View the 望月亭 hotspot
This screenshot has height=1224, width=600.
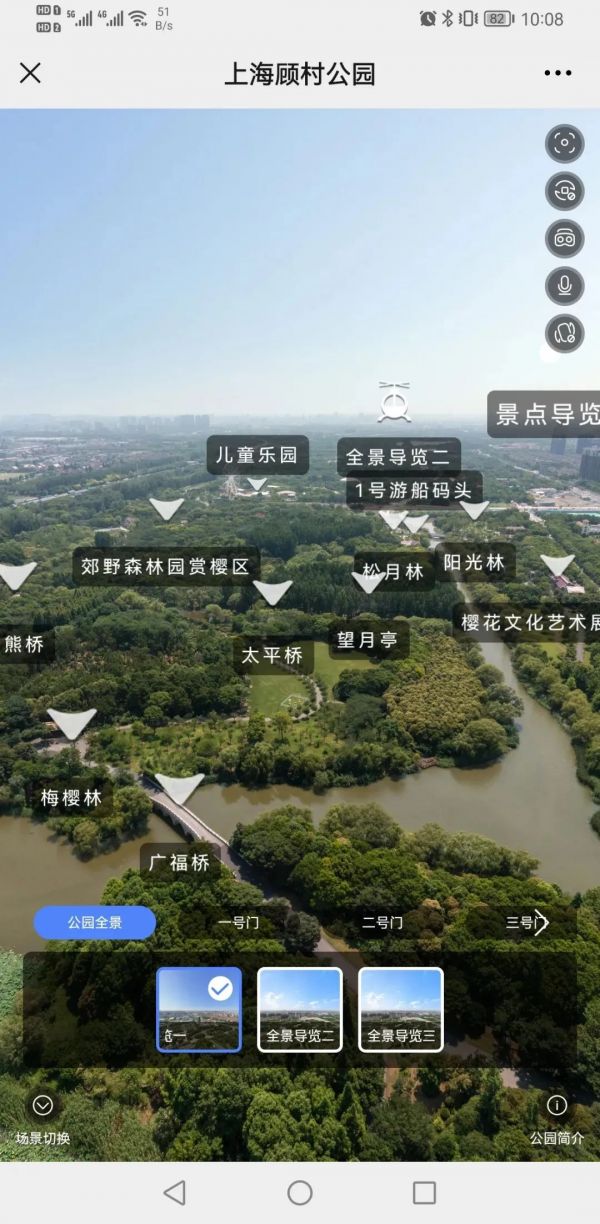(x=367, y=640)
